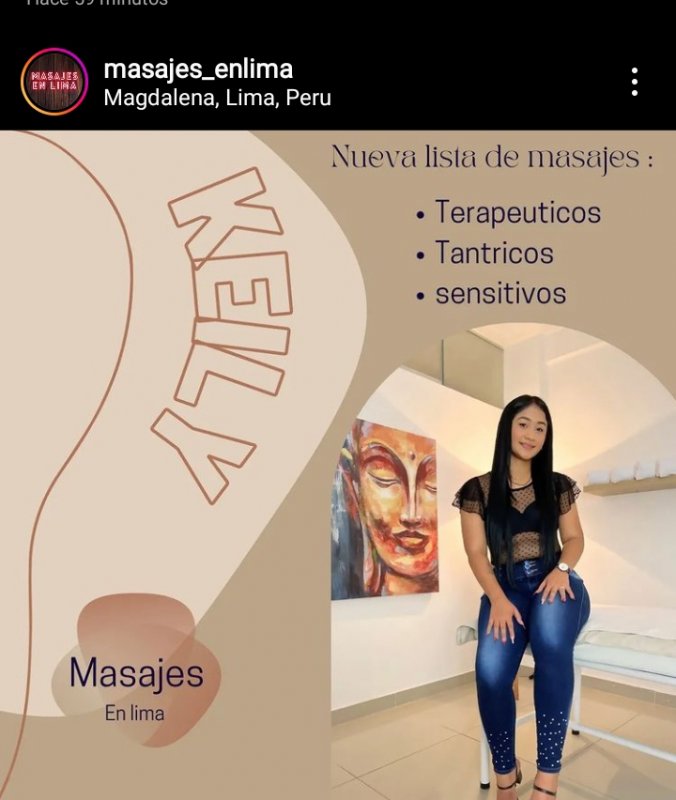
Task: Open the masajes_enlima profile picture
Action: click(x=54, y=82)
